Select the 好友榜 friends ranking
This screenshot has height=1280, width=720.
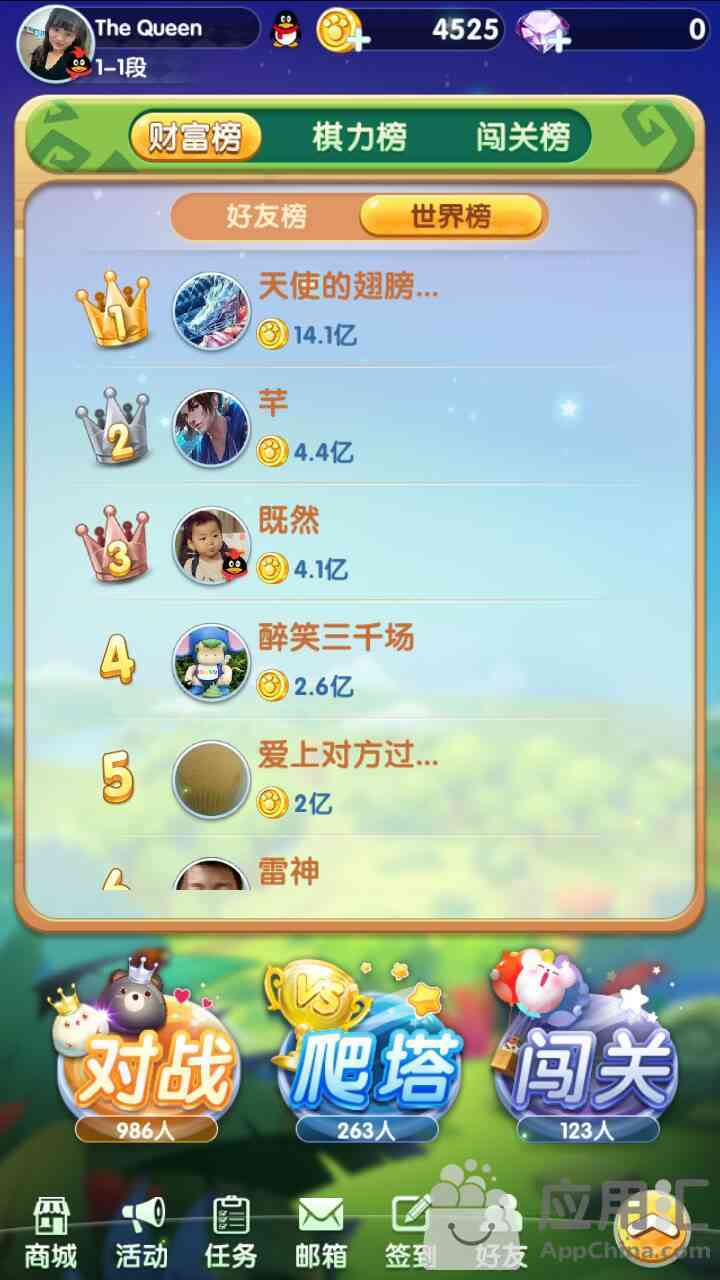tap(266, 216)
